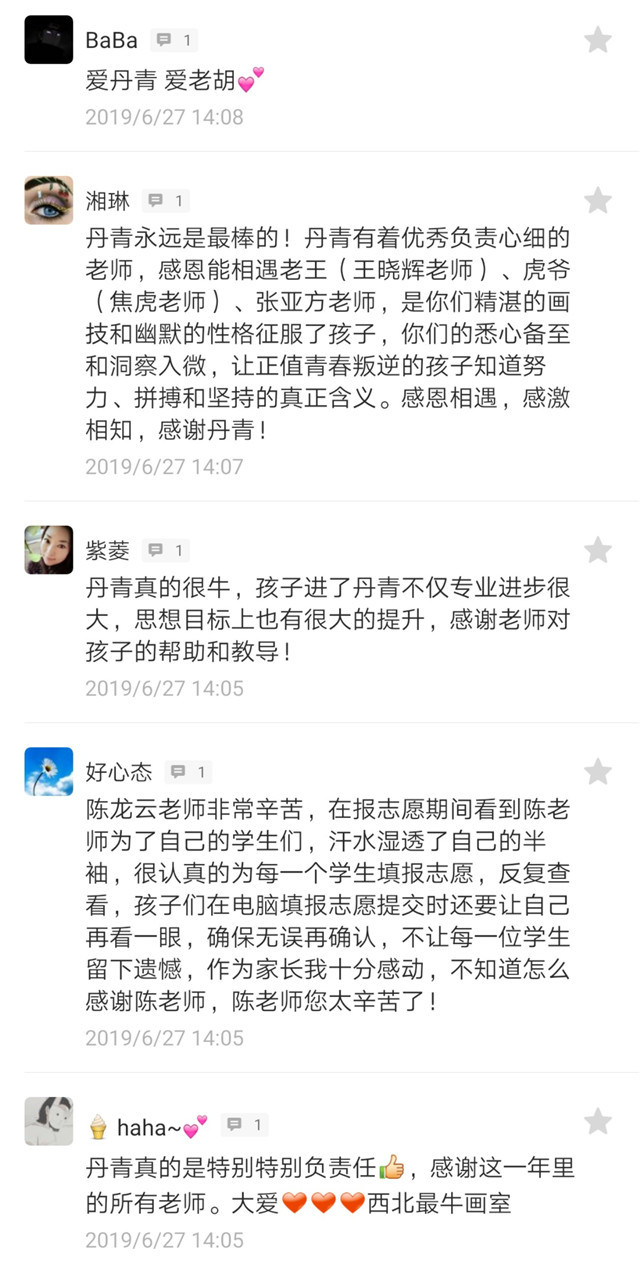Open 好心态's flower avatar
640x1271 pixels.
pos(49,772)
